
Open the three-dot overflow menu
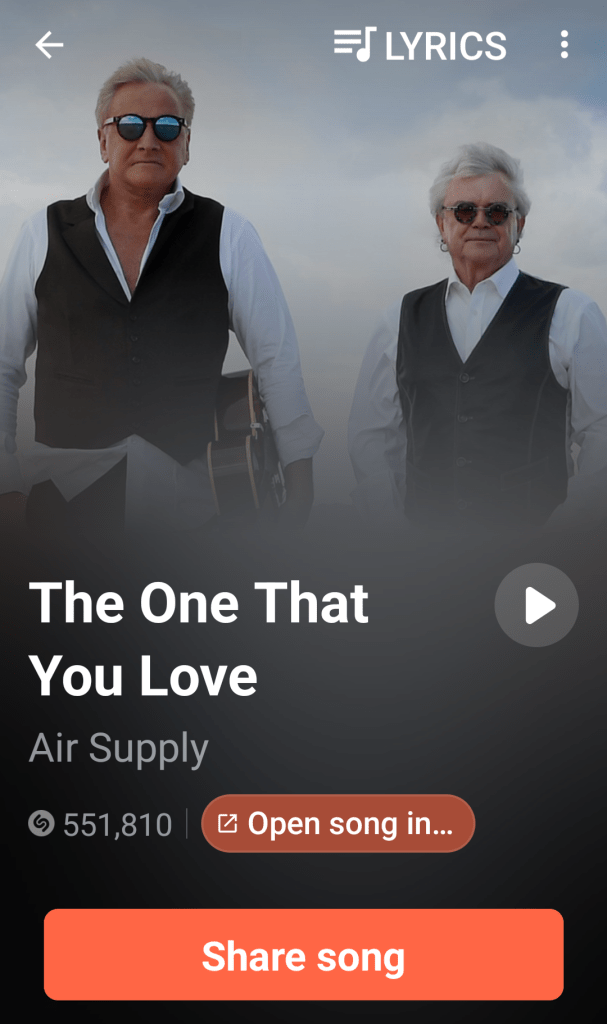click(564, 45)
